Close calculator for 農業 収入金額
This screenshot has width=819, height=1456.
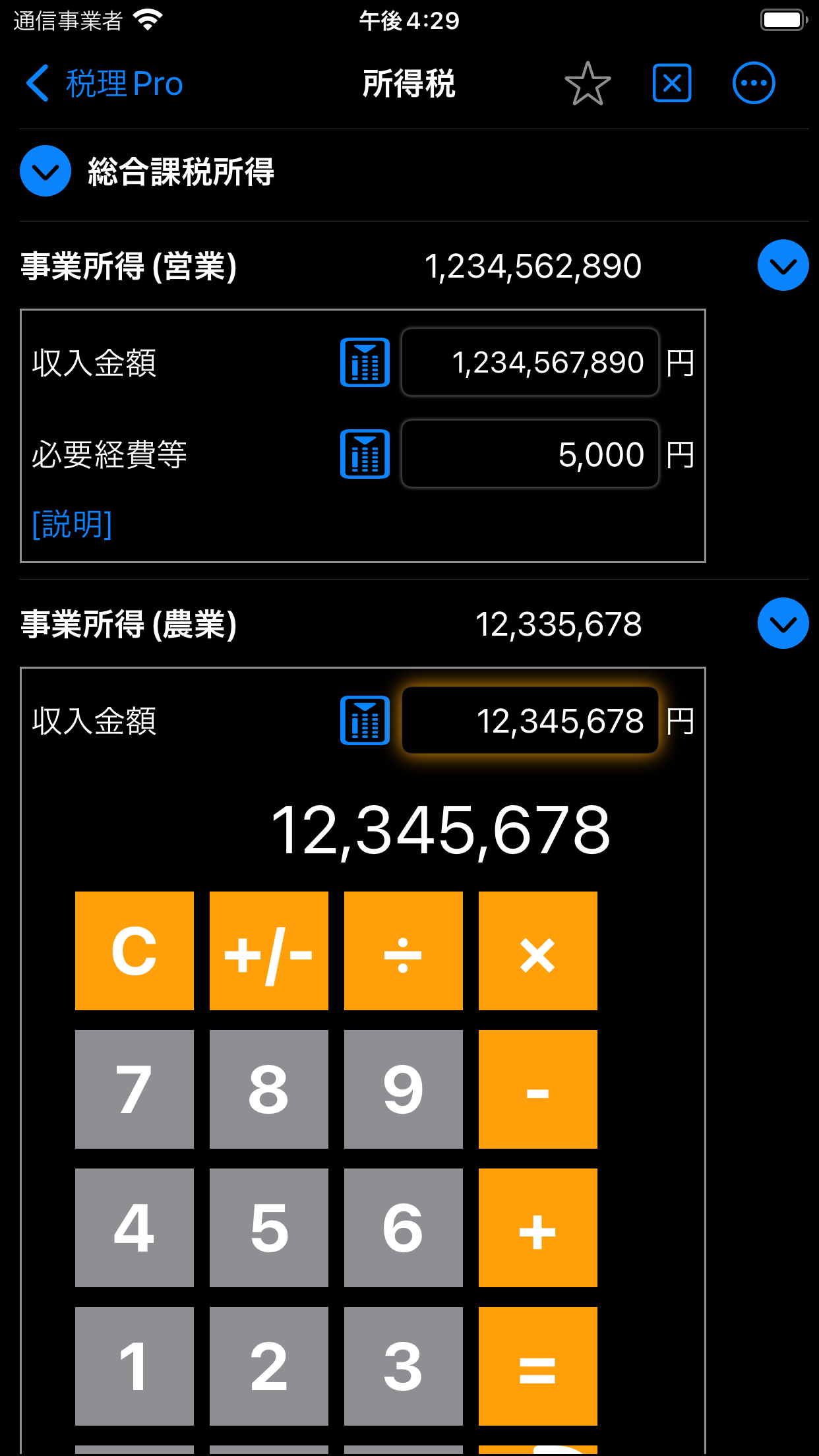pyautogui.click(x=365, y=720)
